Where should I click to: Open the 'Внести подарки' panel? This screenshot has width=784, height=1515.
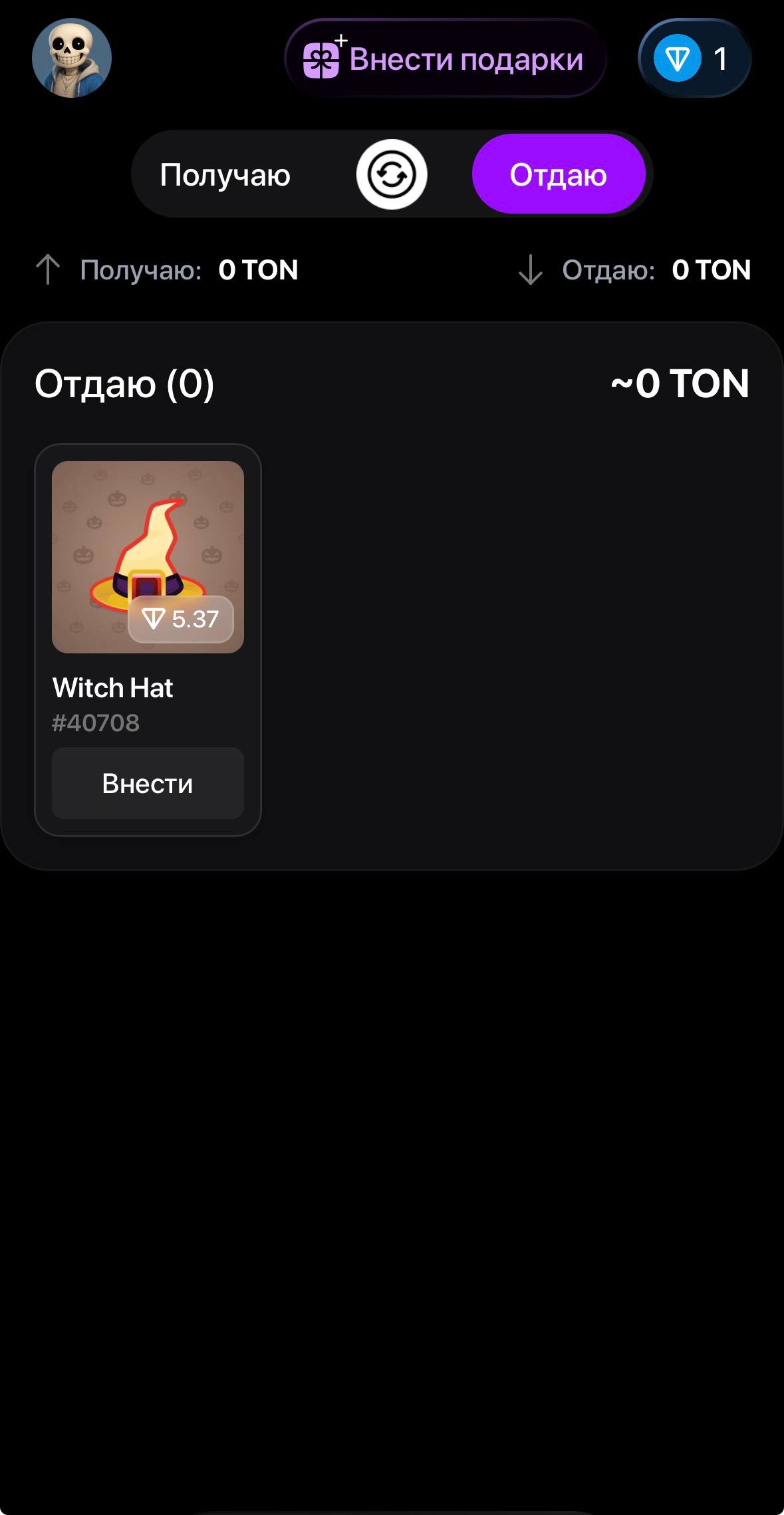(446, 59)
